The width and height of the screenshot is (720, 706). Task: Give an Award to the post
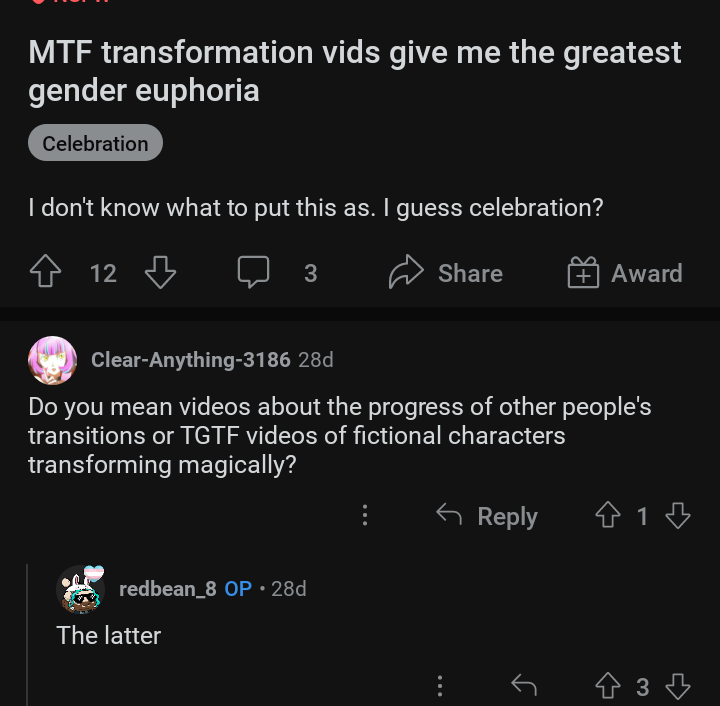(625, 273)
